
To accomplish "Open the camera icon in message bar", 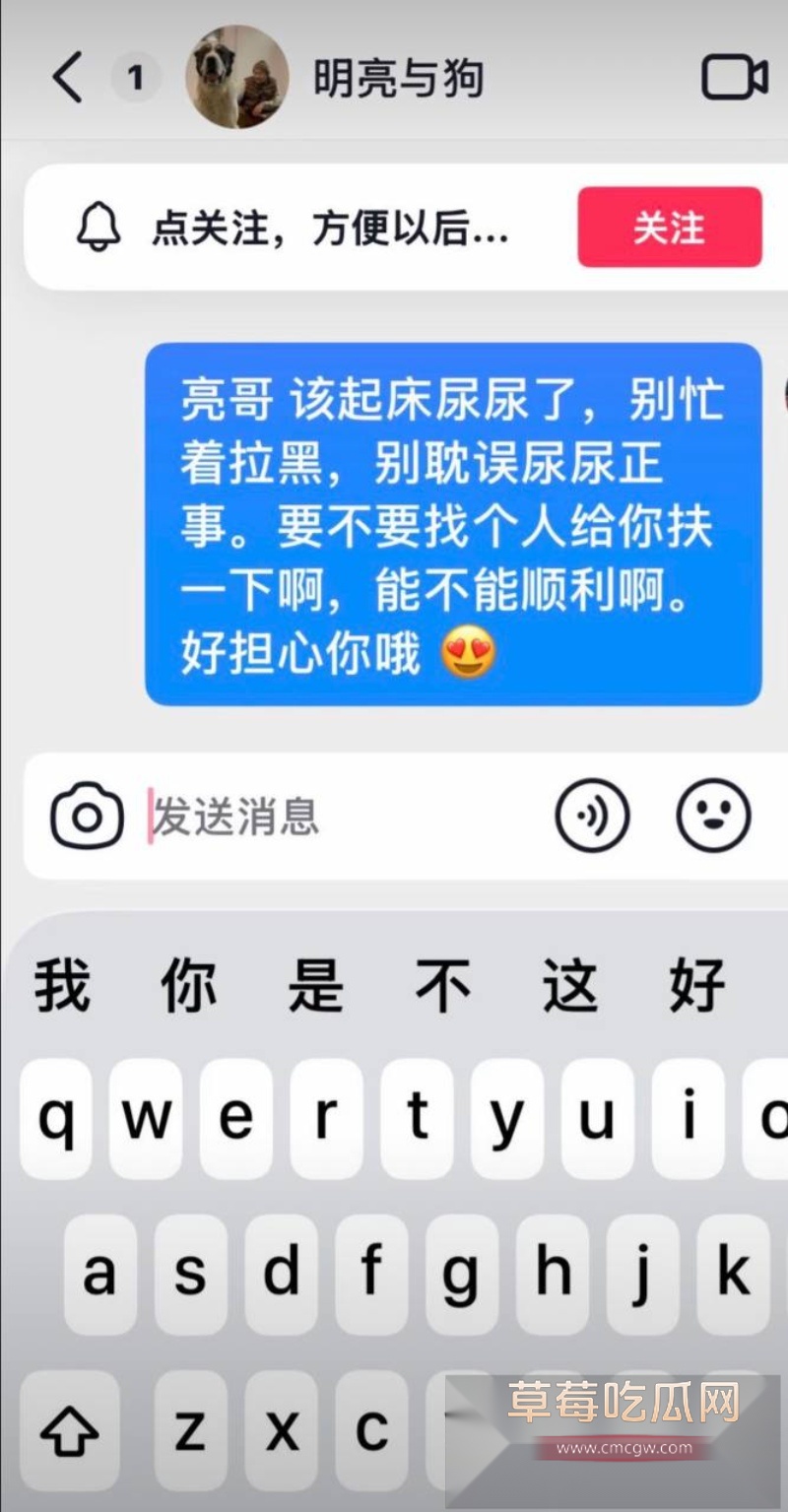I will tap(87, 816).
